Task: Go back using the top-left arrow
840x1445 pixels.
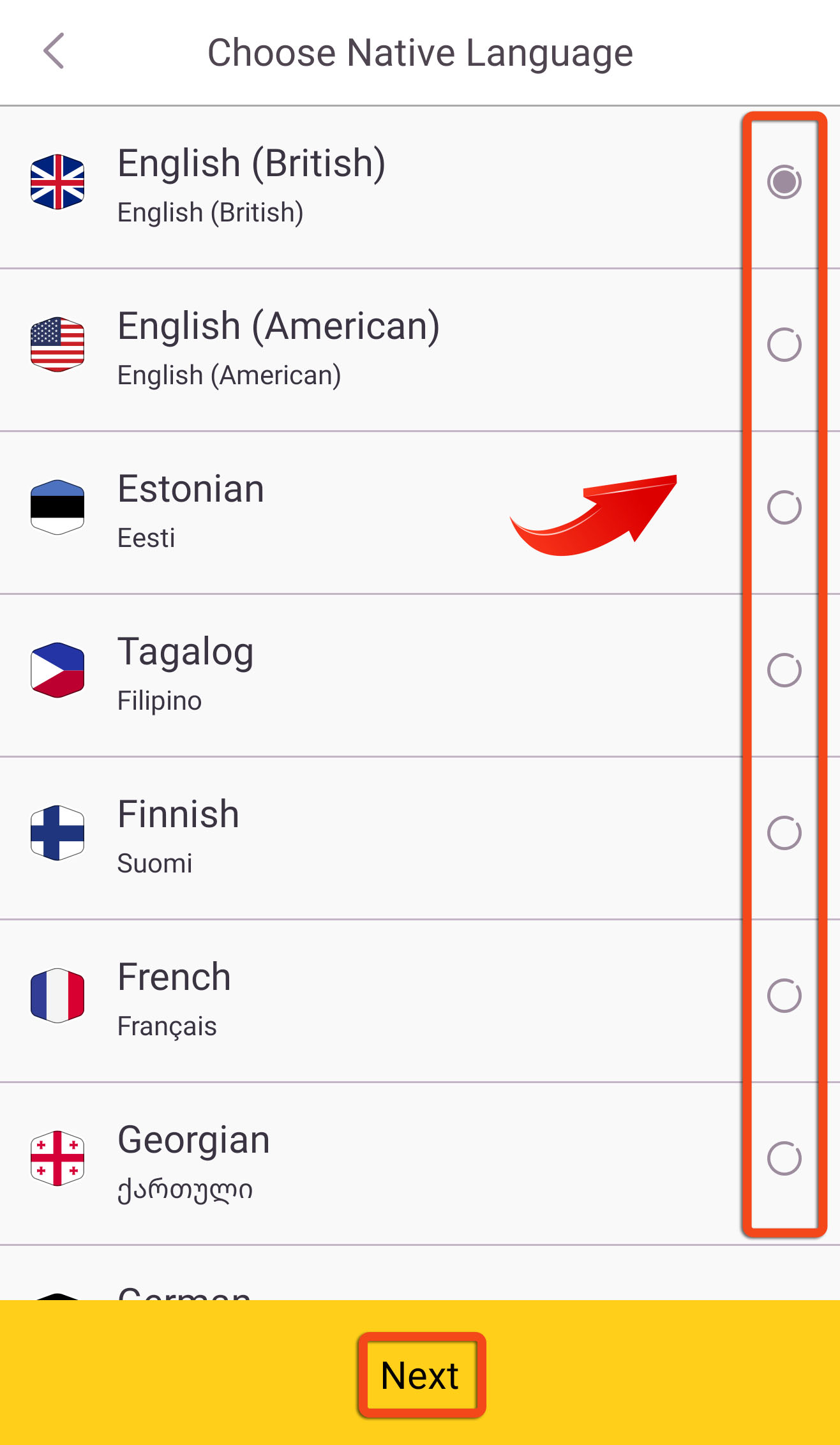Action: coord(54,51)
